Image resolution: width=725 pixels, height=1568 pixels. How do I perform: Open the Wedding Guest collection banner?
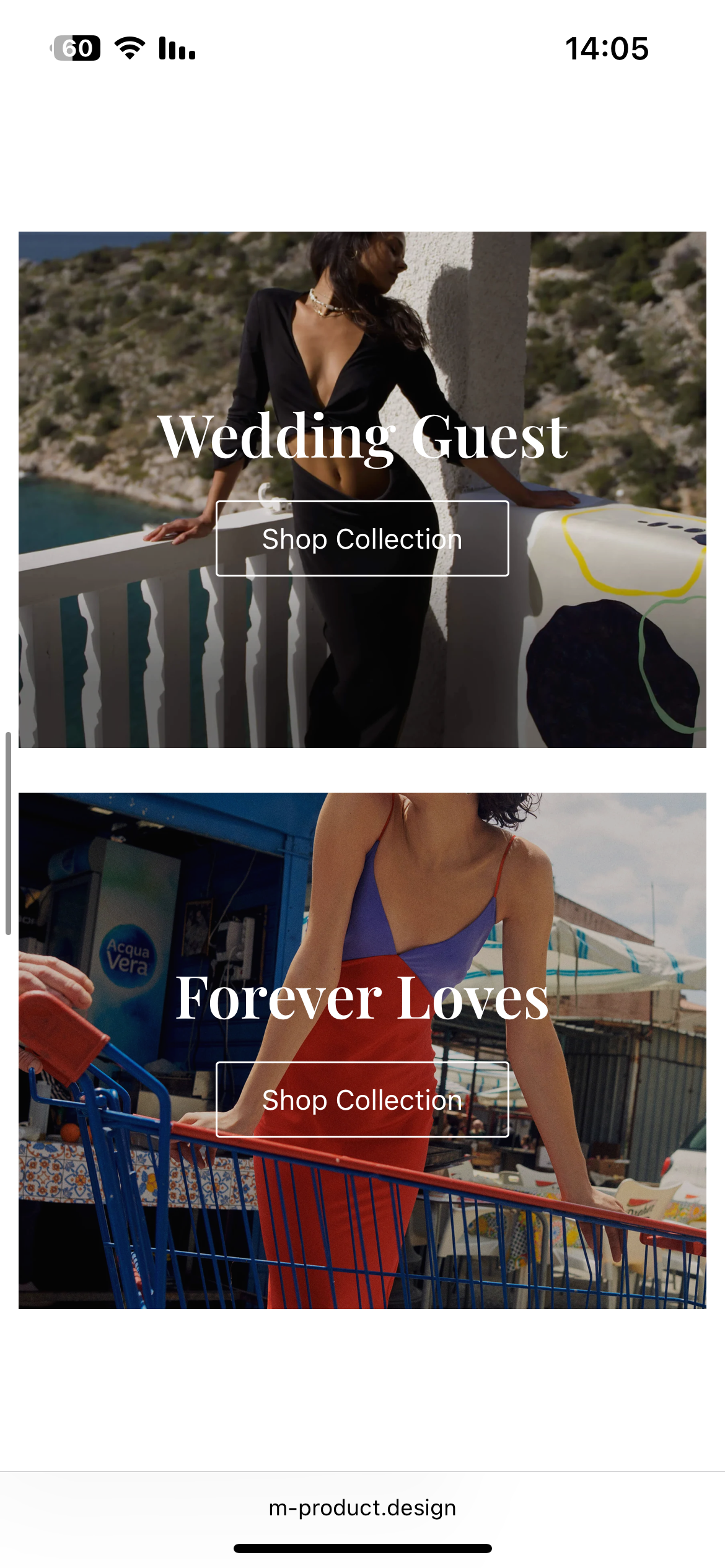pos(362,347)
